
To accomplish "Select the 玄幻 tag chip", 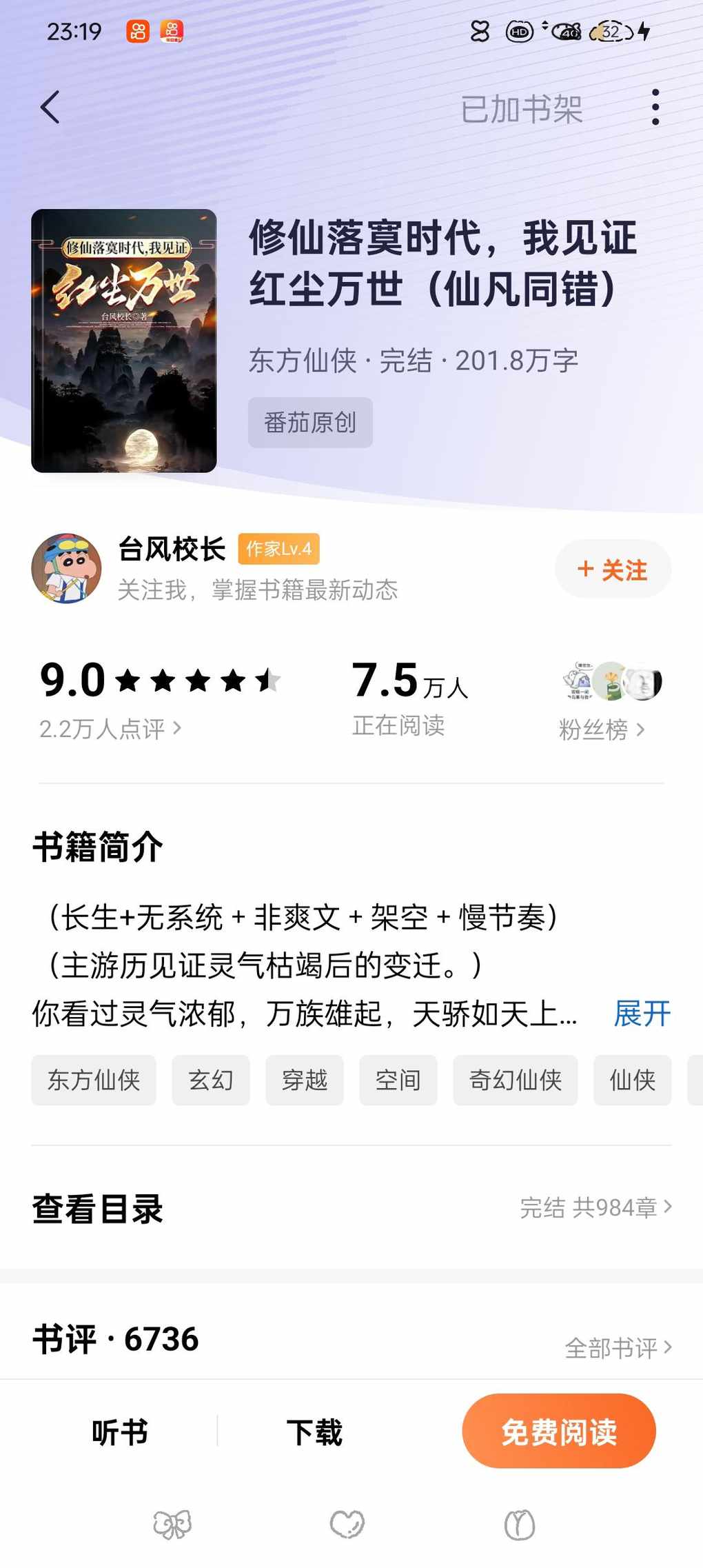I will click(211, 1080).
